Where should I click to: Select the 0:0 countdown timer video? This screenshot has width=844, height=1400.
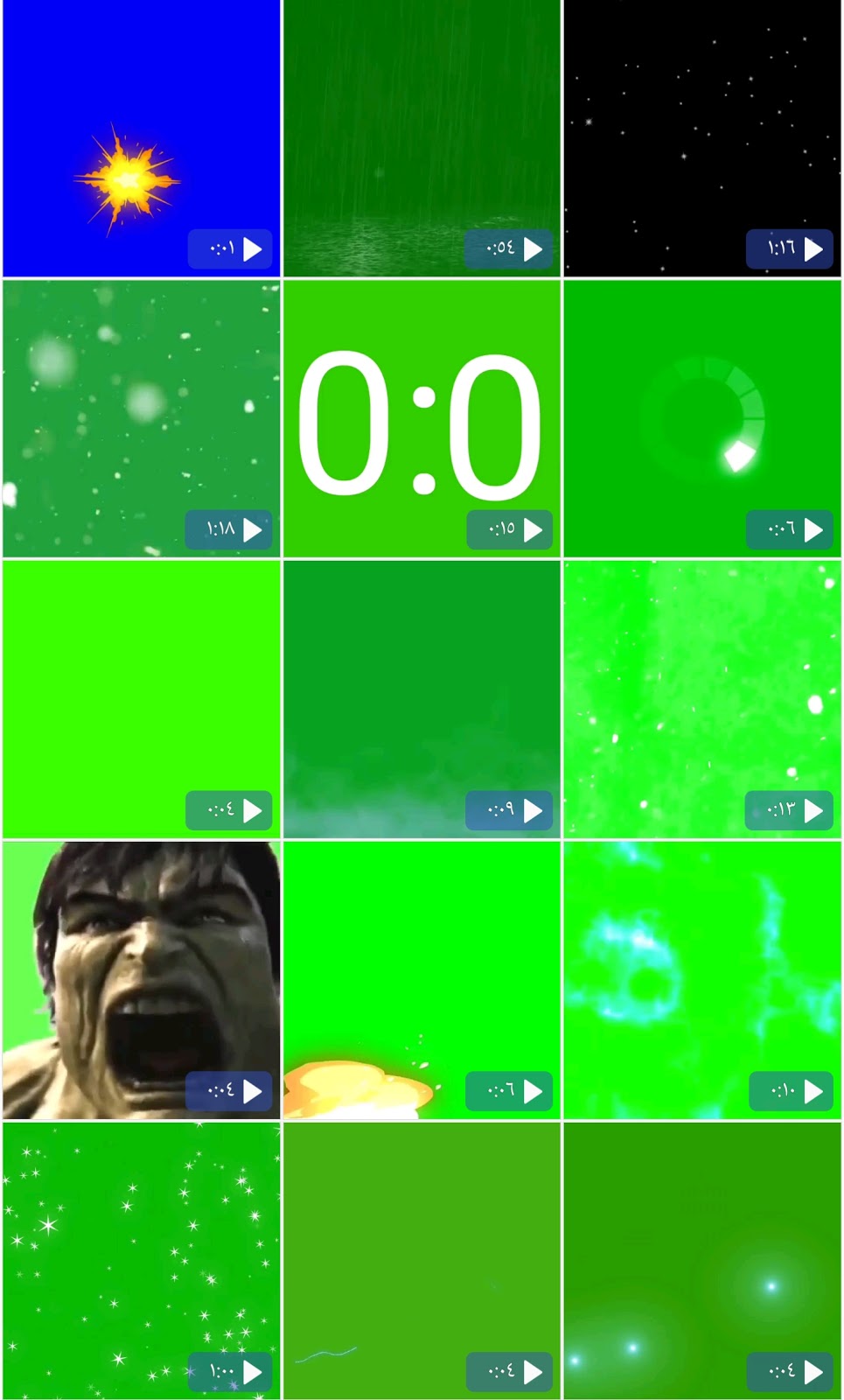click(422, 418)
